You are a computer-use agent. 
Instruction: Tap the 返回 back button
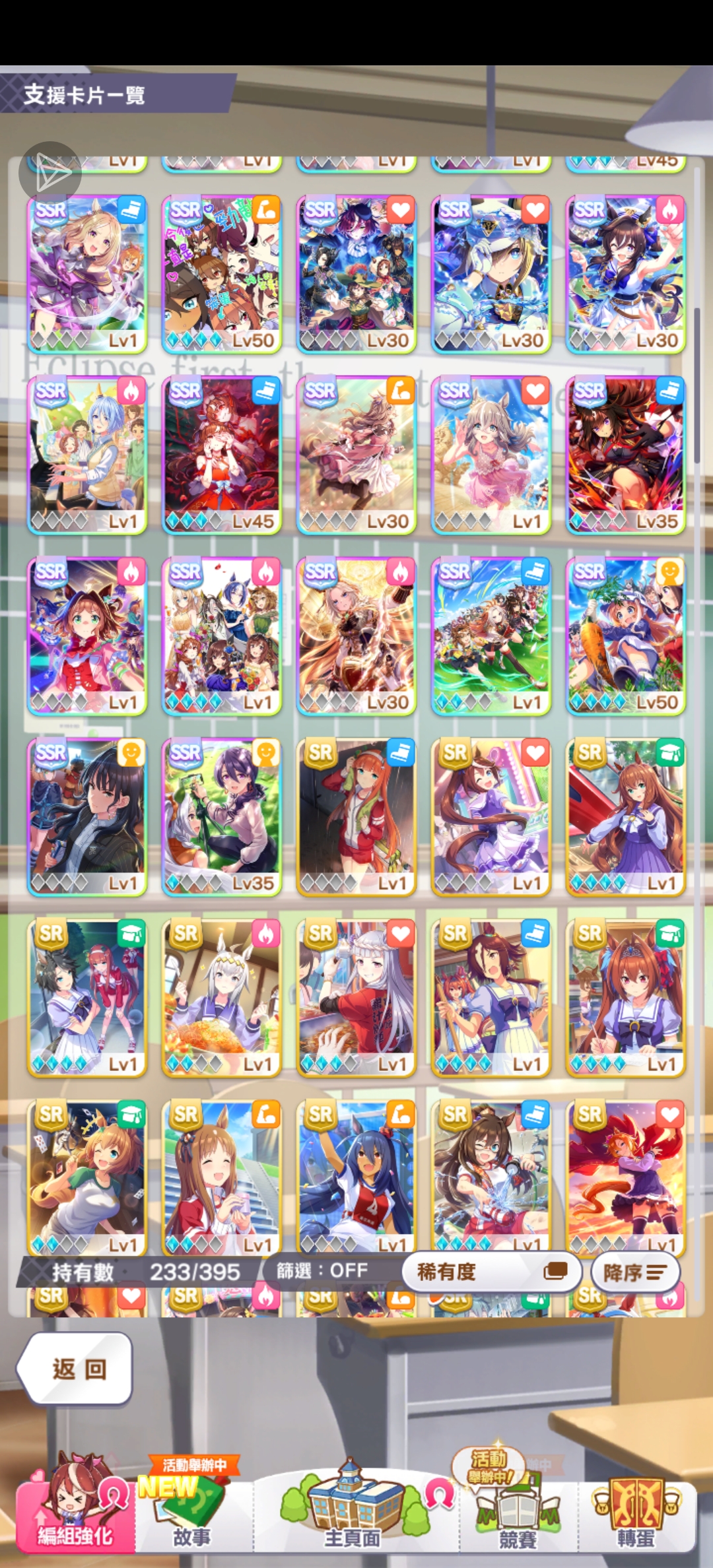click(x=76, y=1369)
